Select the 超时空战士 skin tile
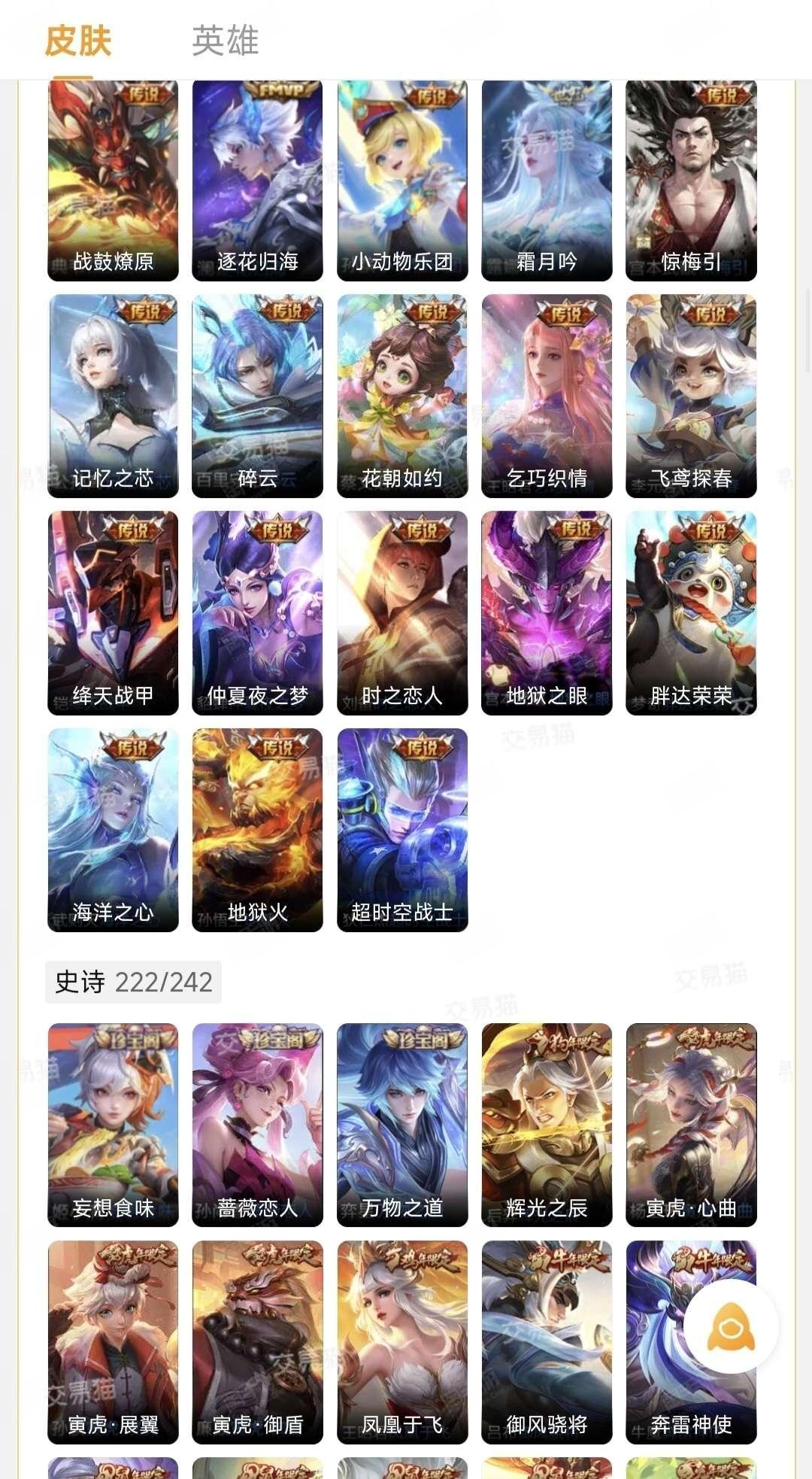The image size is (812, 1479). [x=402, y=830]
